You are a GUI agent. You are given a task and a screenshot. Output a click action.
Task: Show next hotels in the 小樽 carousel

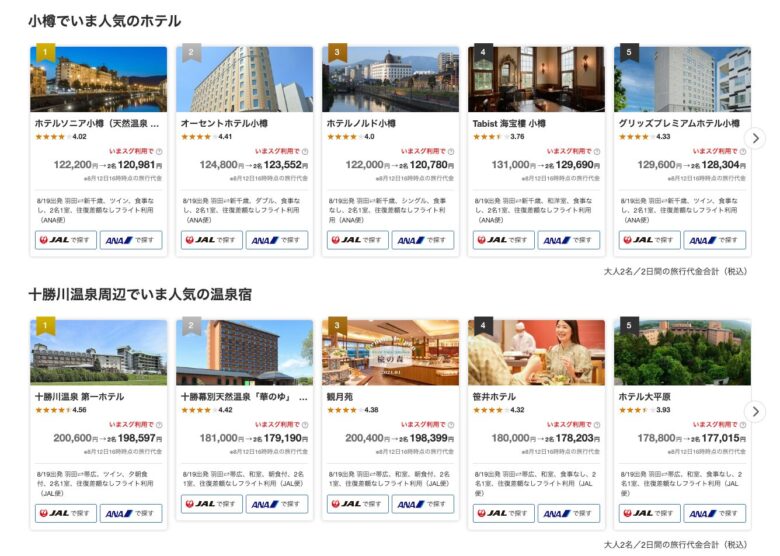(756, 138)
